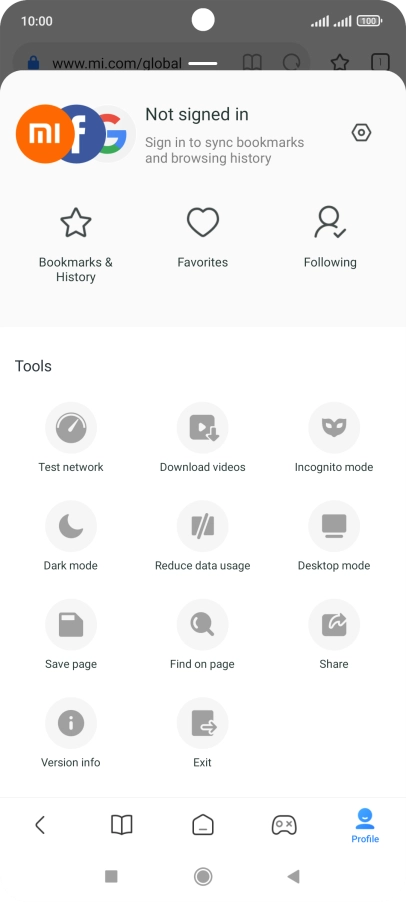View Version info
Screen dimensions: 406x902
[71, 732]
